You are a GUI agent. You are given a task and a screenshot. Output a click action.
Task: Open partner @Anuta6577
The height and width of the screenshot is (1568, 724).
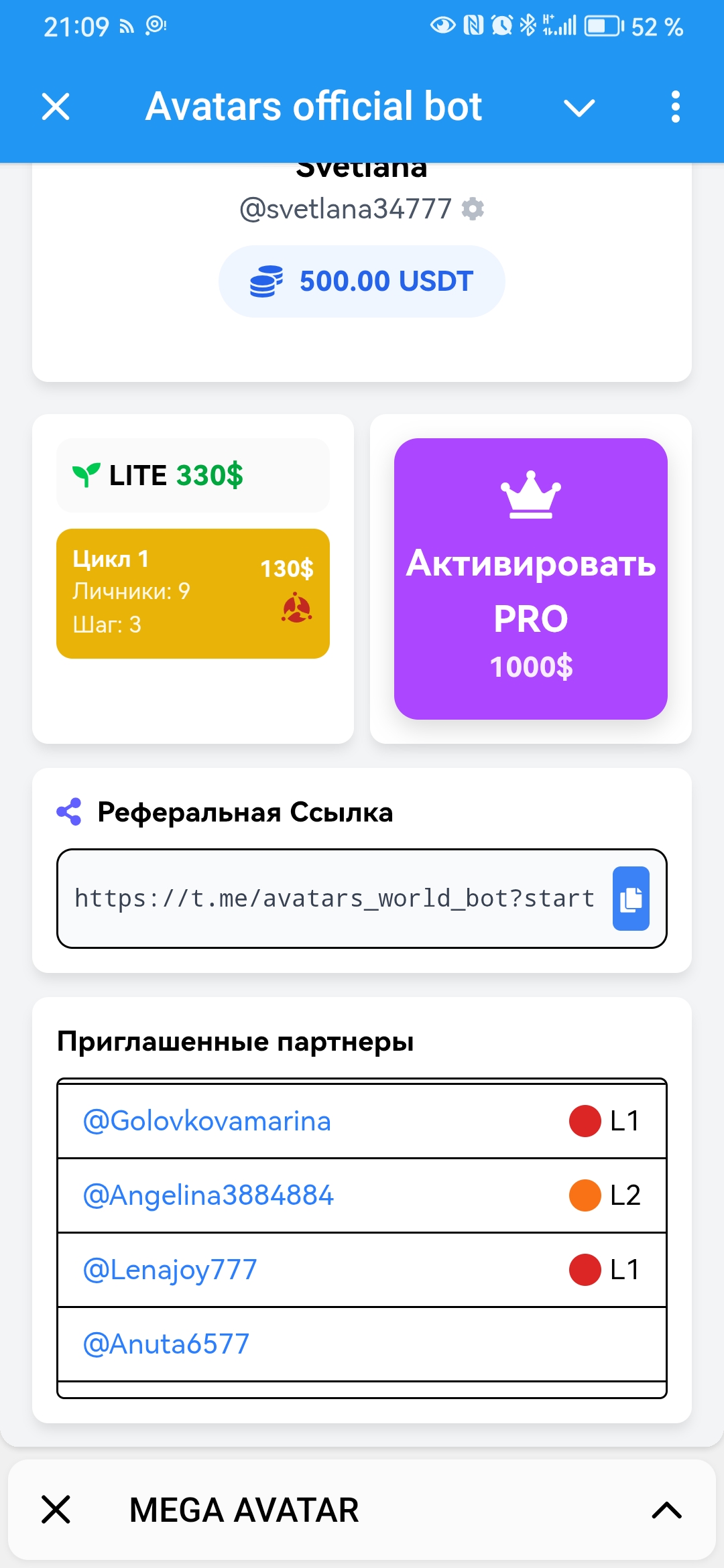tap(166, 1344)
